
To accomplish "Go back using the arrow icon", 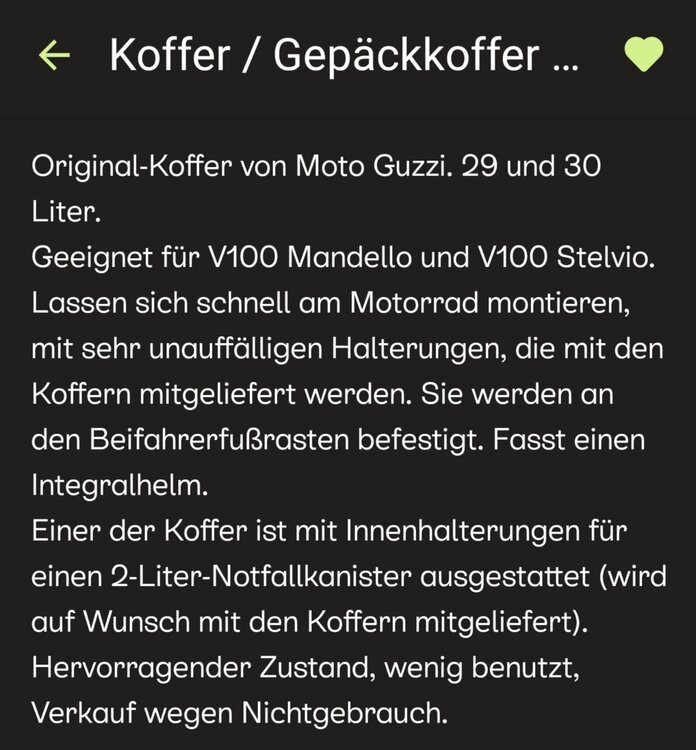I will (54, 56).
